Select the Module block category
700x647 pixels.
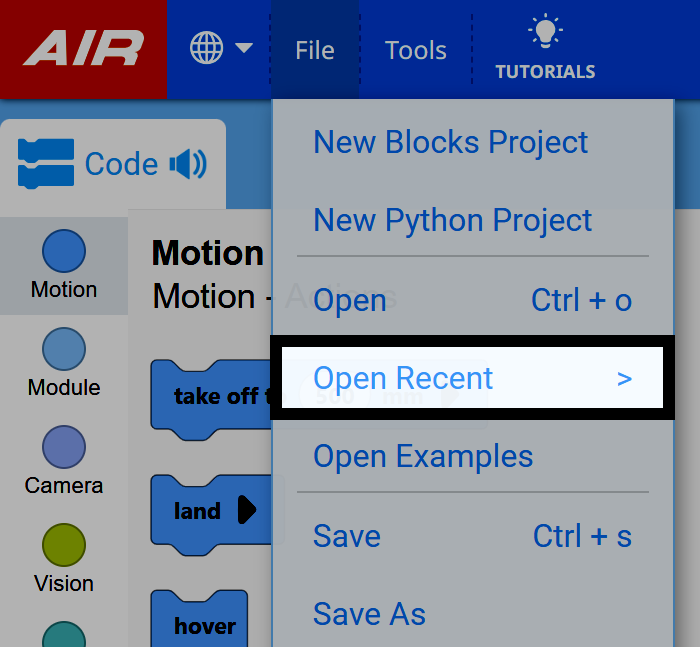pos(64,363)
